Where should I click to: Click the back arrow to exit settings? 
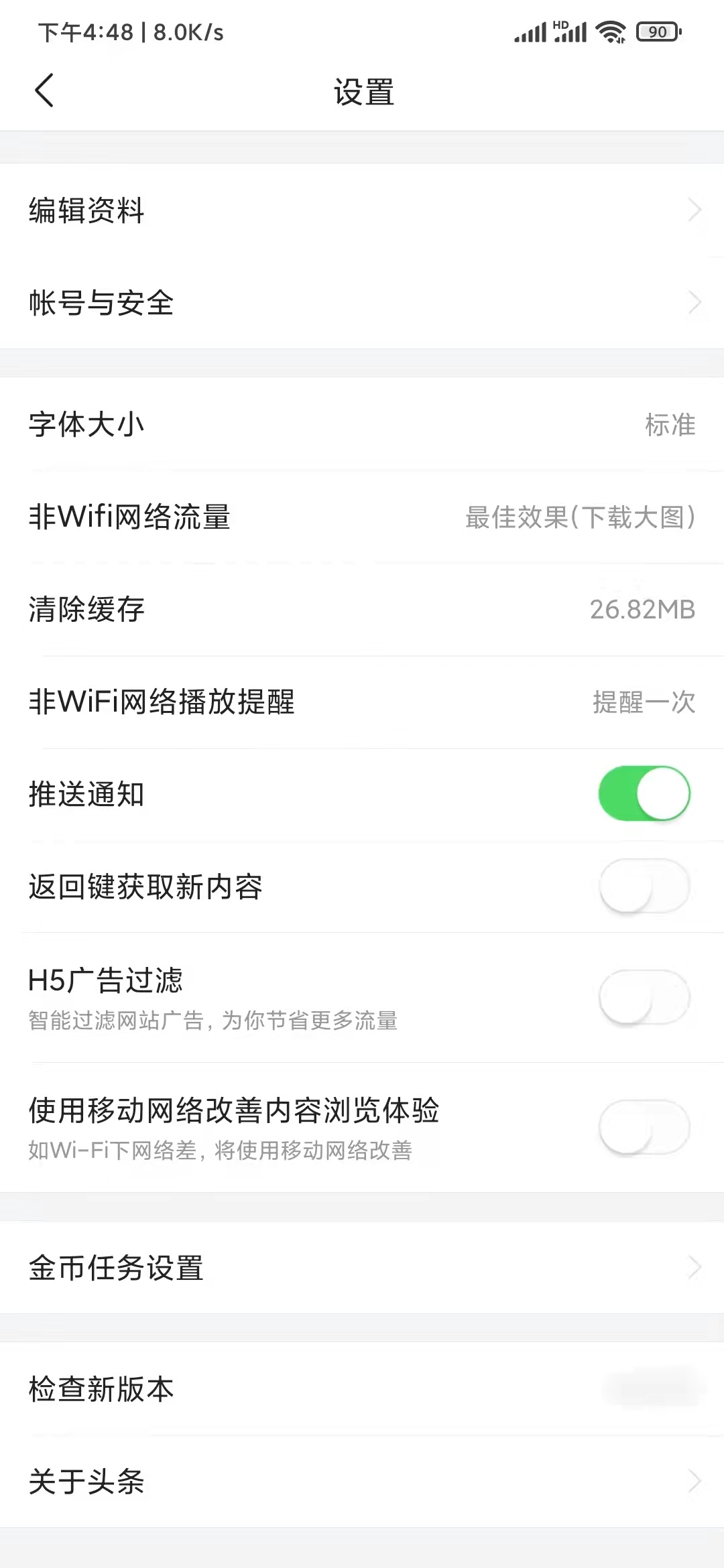44,90
